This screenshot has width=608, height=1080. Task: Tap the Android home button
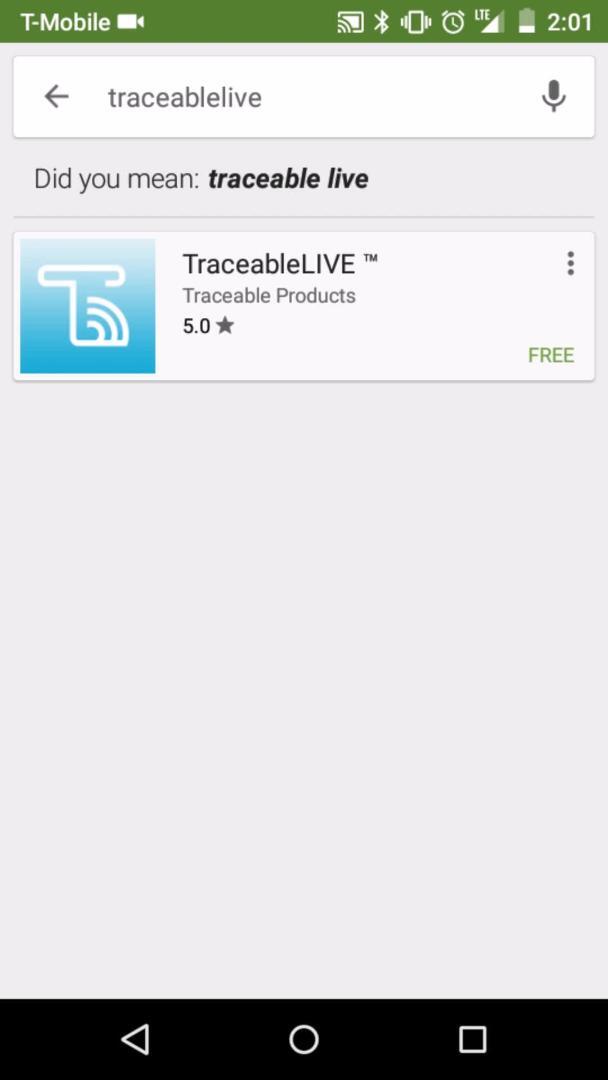coord(304,1039)
